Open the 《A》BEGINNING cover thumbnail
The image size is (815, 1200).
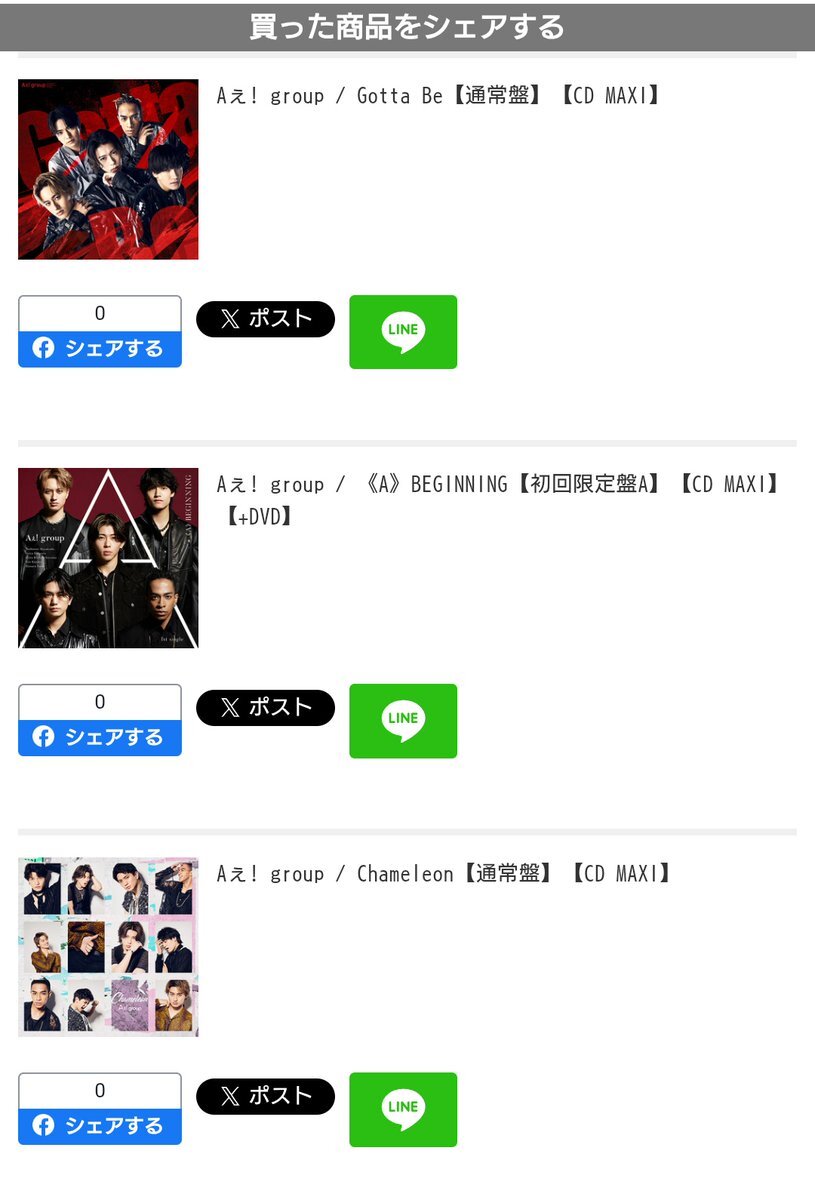click(108, 558)
